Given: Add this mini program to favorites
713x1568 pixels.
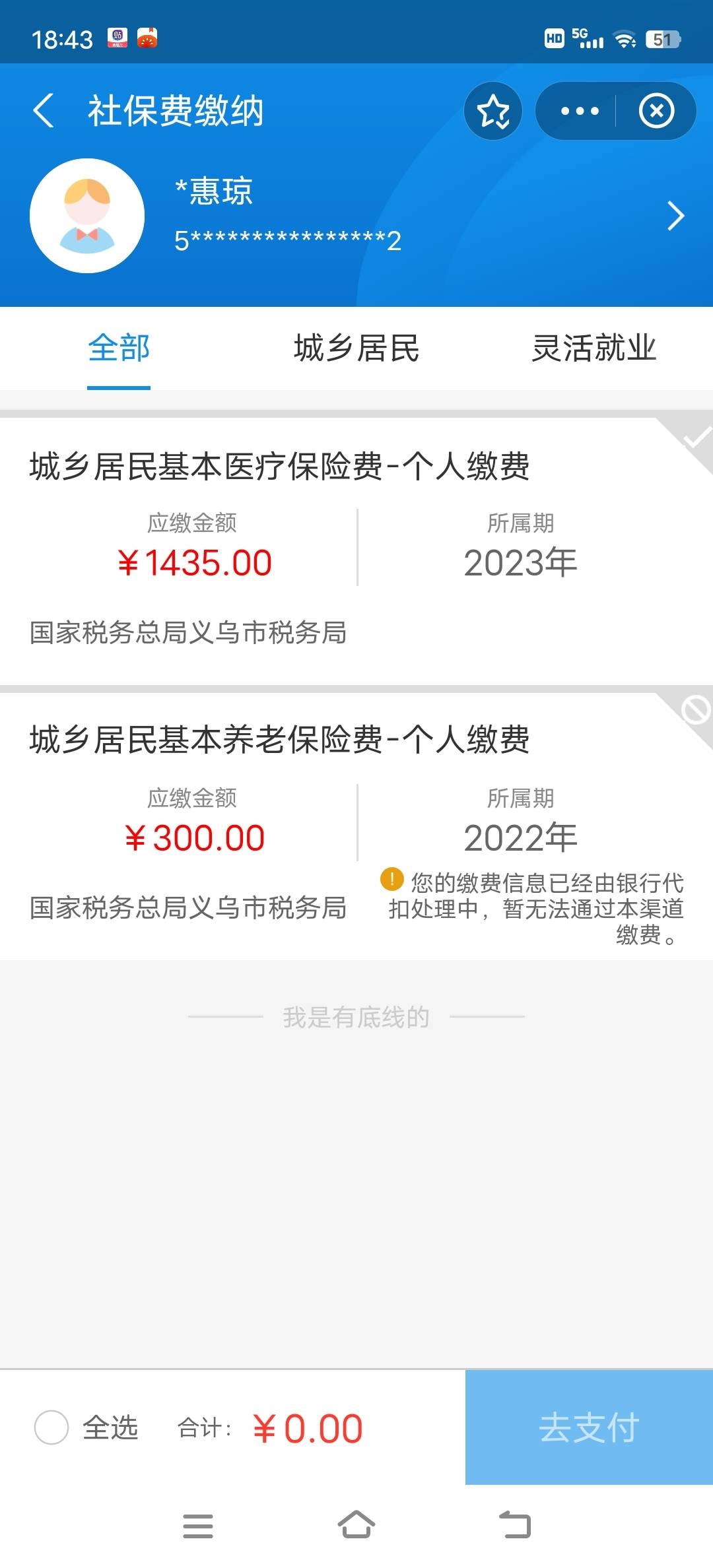Looking at the screenshot, I should tap(493, 111).
